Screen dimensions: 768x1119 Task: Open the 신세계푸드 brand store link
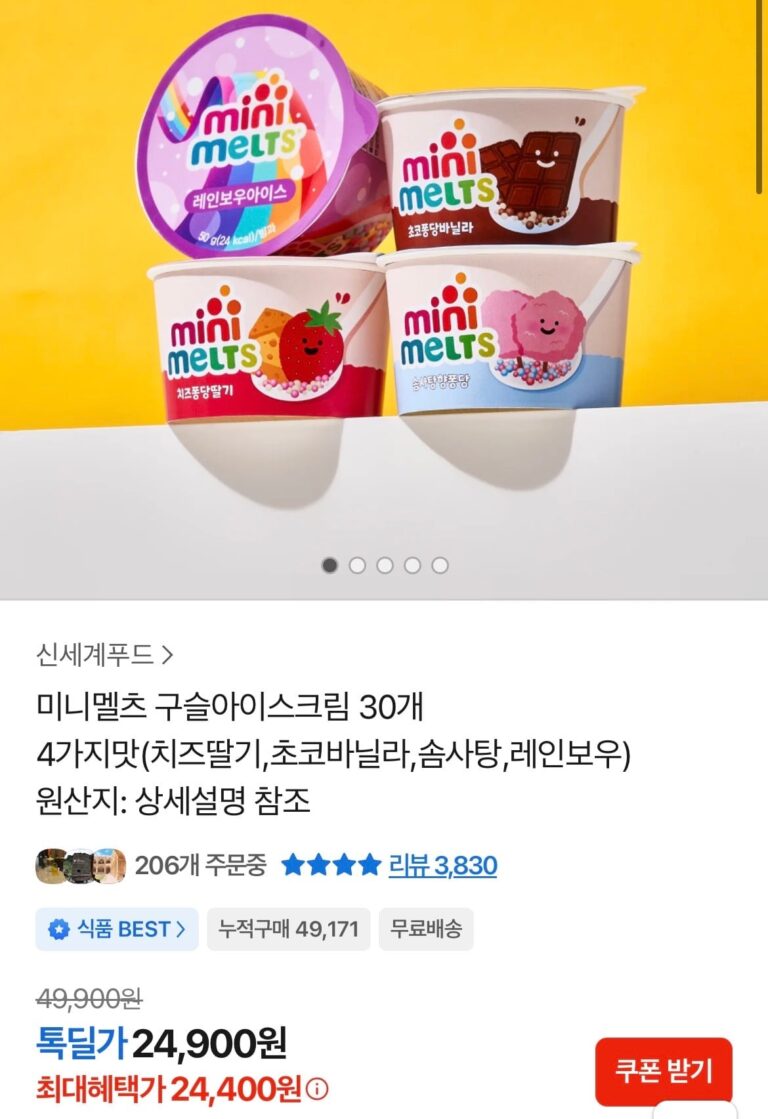pos(104,655)
